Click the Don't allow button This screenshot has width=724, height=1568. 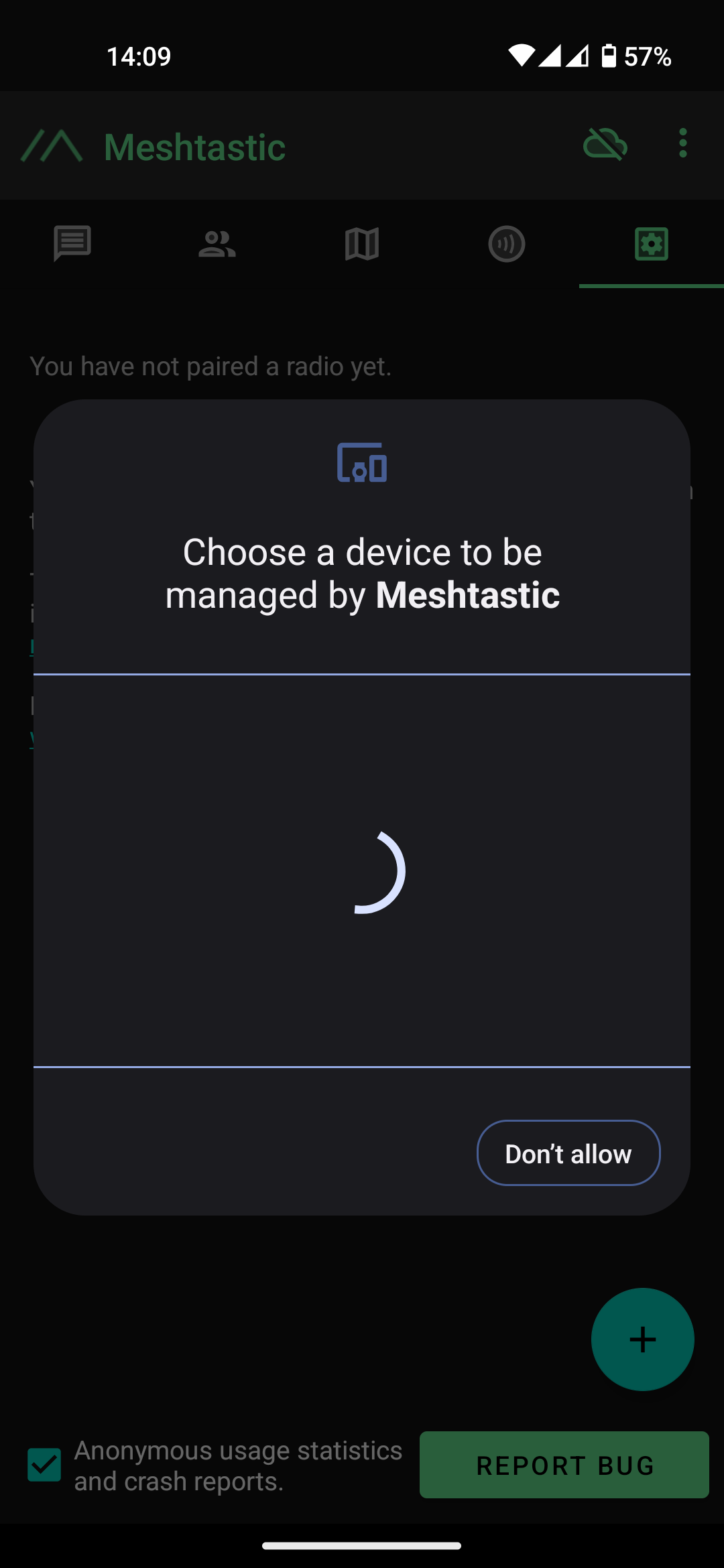point(568,1153)
